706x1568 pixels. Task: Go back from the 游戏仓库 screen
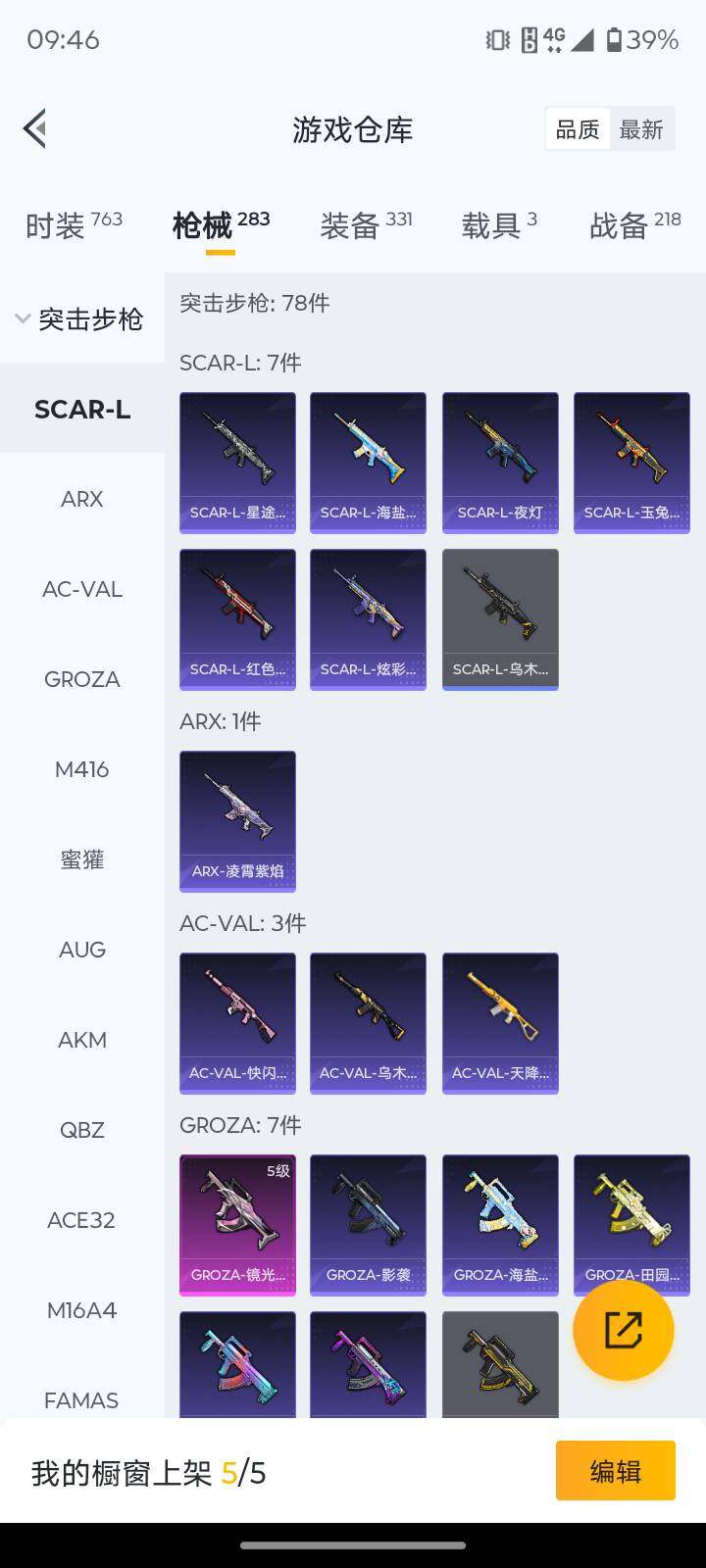[35, 128]
